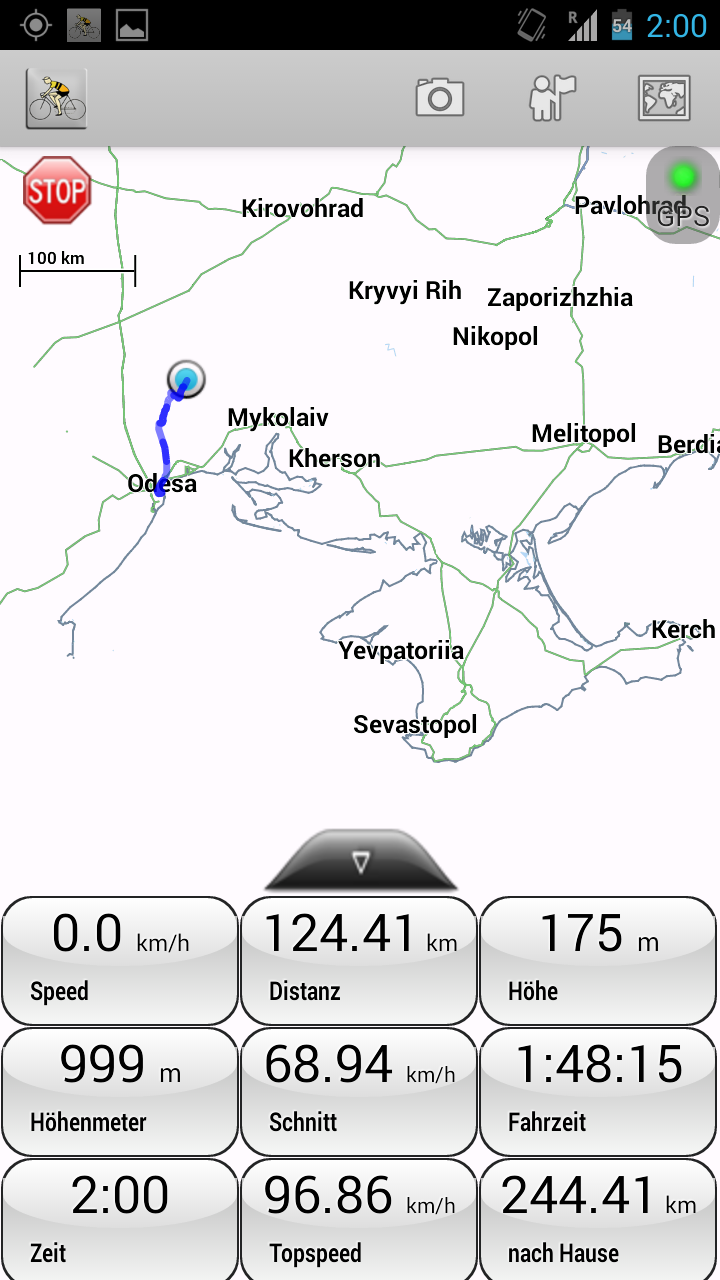Select the Höhenmeter data tile
Image resolution: width=720 pixels, height=1280 pixels.
point(120,1091)
